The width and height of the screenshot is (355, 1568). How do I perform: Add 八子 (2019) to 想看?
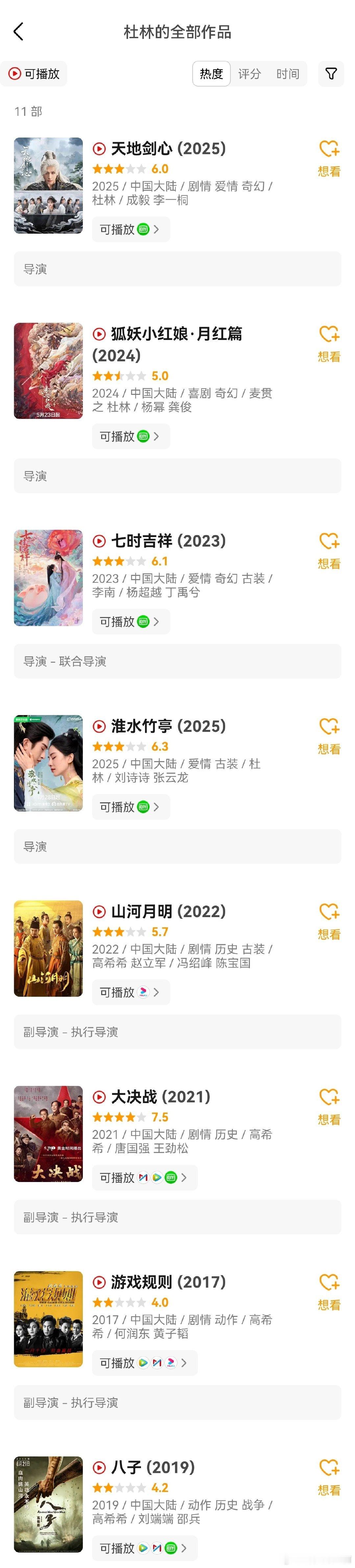(329, 1478)
